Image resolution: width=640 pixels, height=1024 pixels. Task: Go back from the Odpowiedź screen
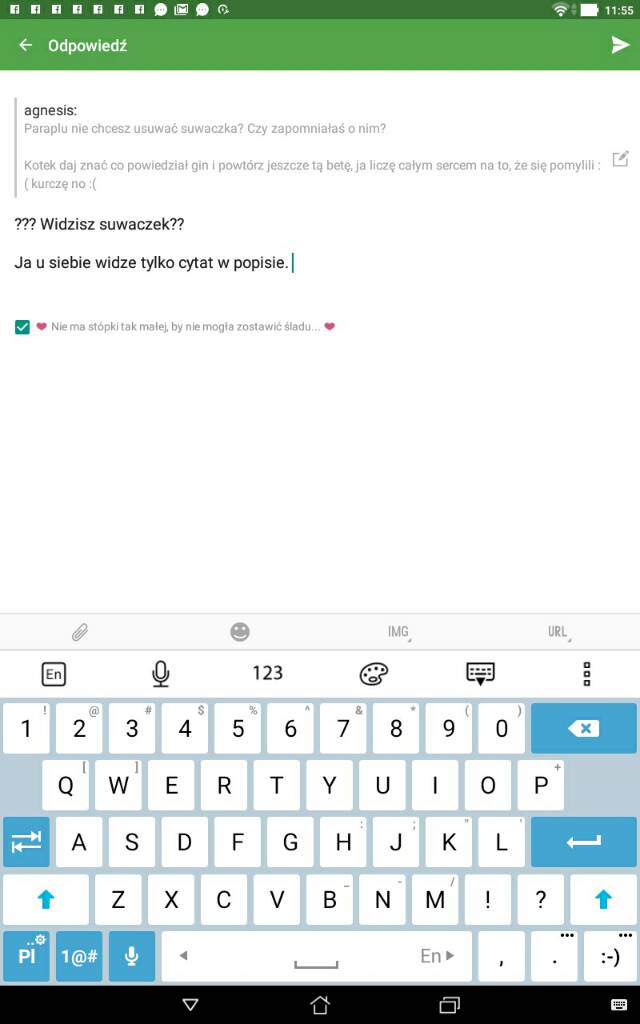point(26,45)
